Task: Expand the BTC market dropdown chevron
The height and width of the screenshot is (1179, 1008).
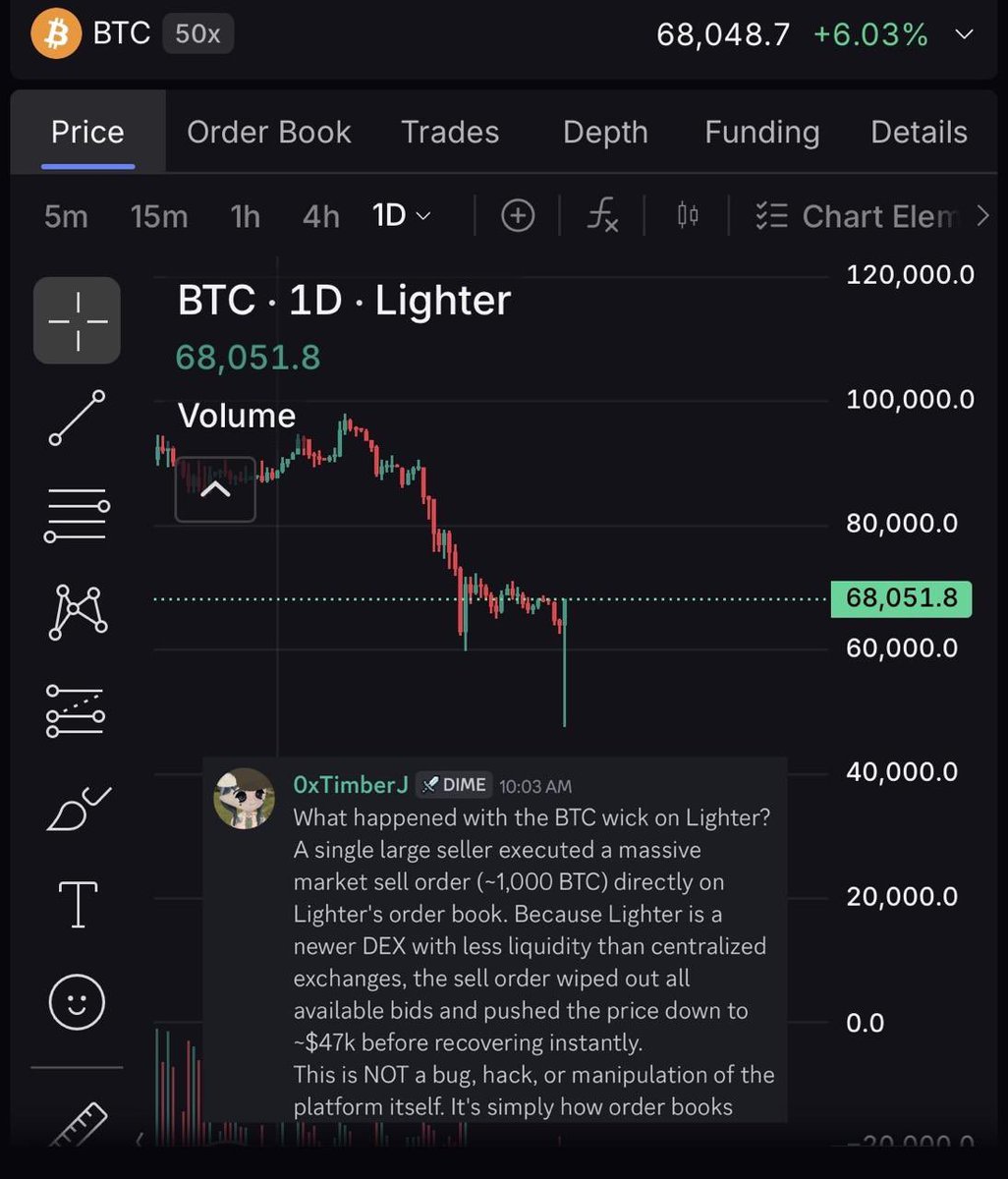Action: pos(965,35)
